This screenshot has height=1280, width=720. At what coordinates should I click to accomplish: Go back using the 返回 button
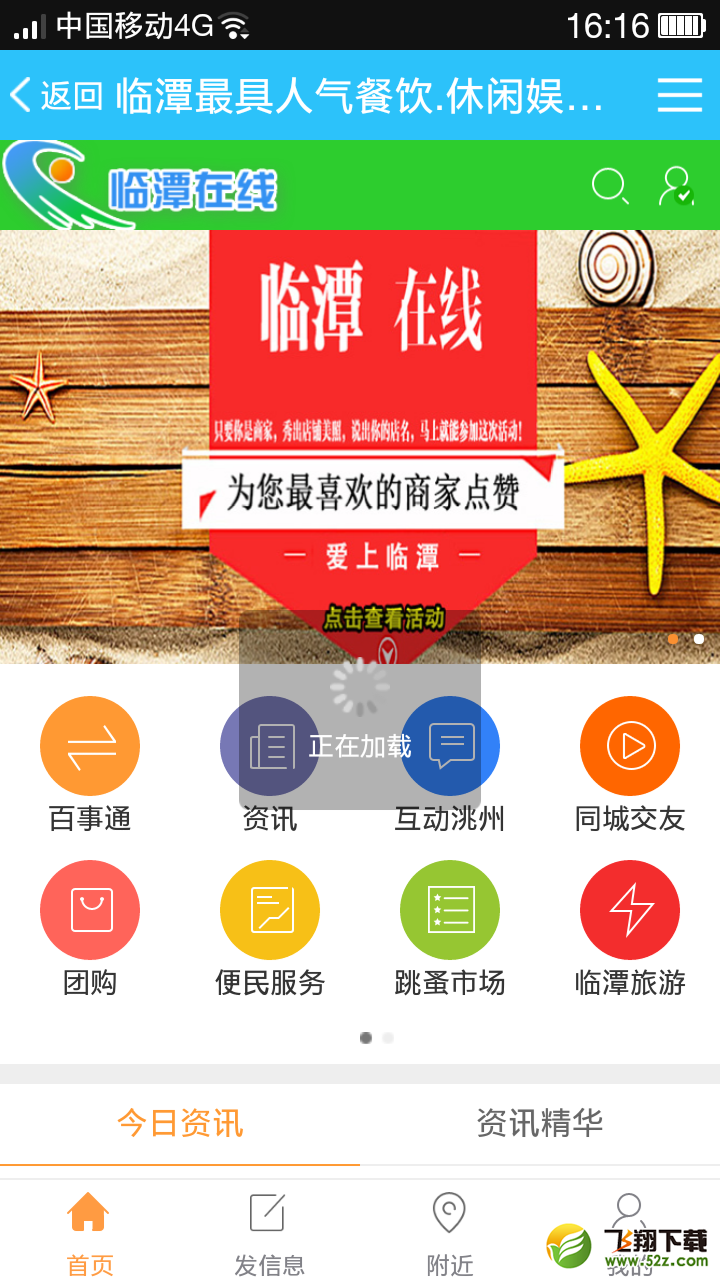click(56, 95)
